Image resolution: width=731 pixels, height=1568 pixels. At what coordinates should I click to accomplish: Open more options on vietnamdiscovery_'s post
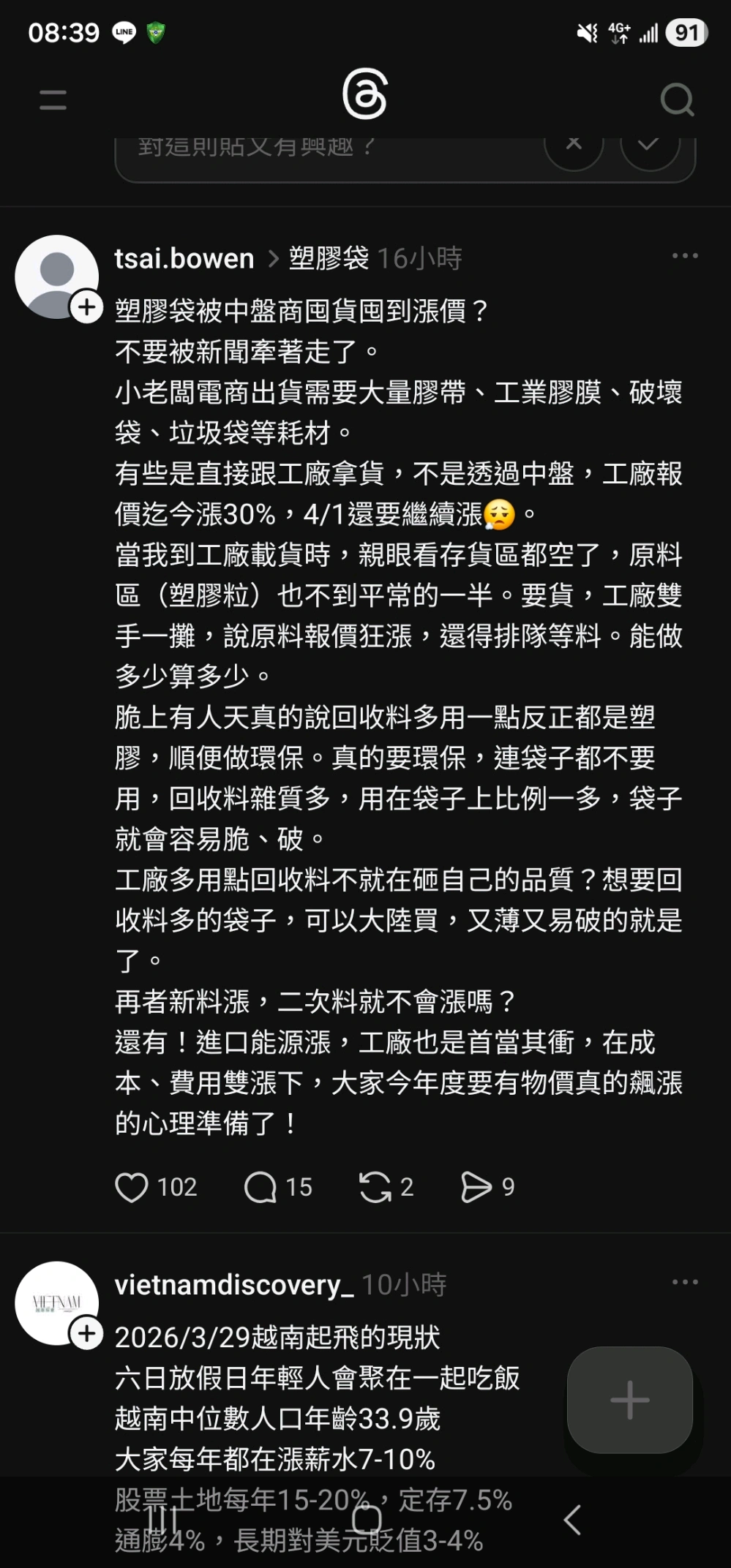click(x=685, y=1282)
